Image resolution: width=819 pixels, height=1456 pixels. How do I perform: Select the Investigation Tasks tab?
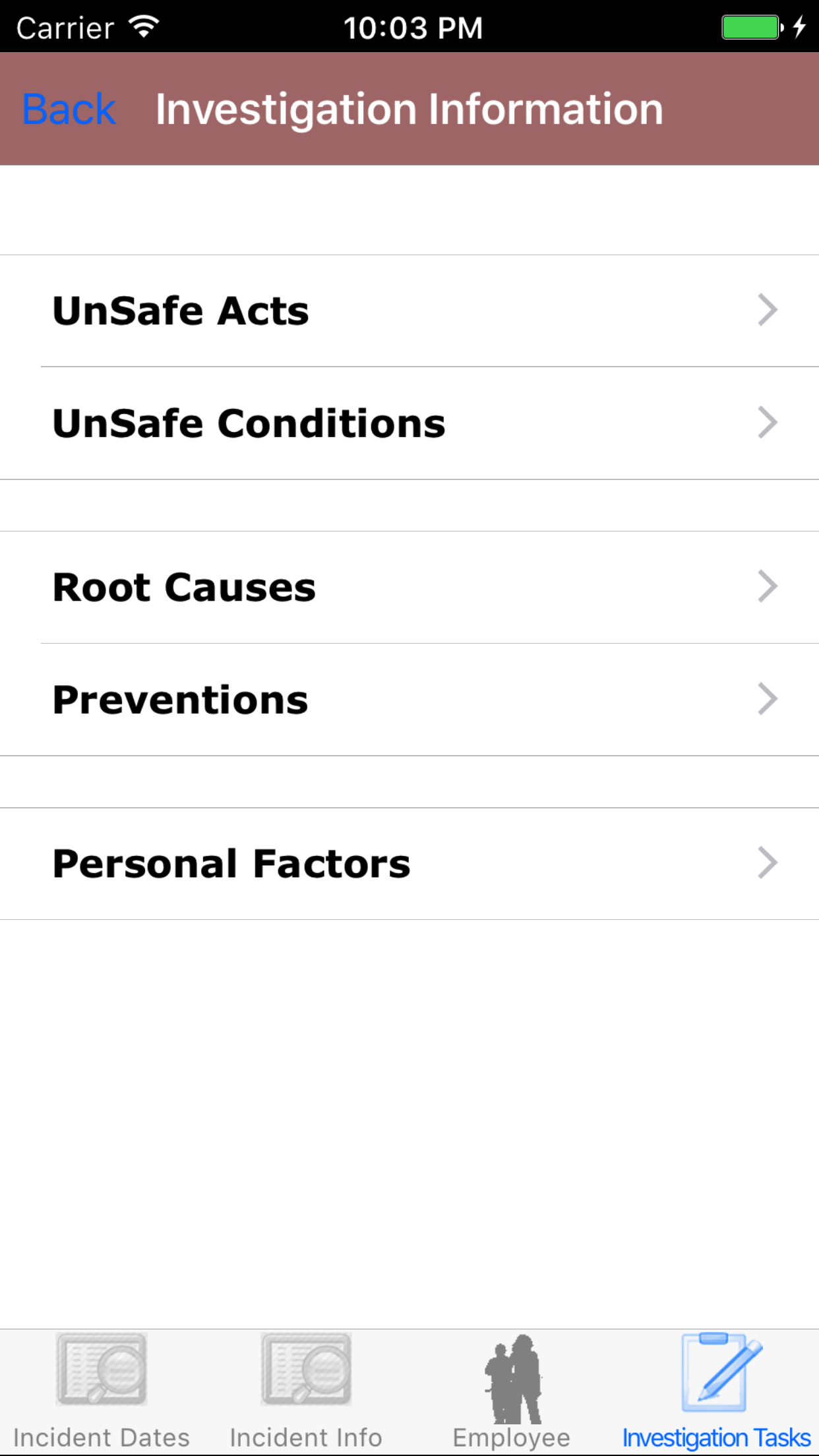pyautogui.click(x=717, y=1391)
